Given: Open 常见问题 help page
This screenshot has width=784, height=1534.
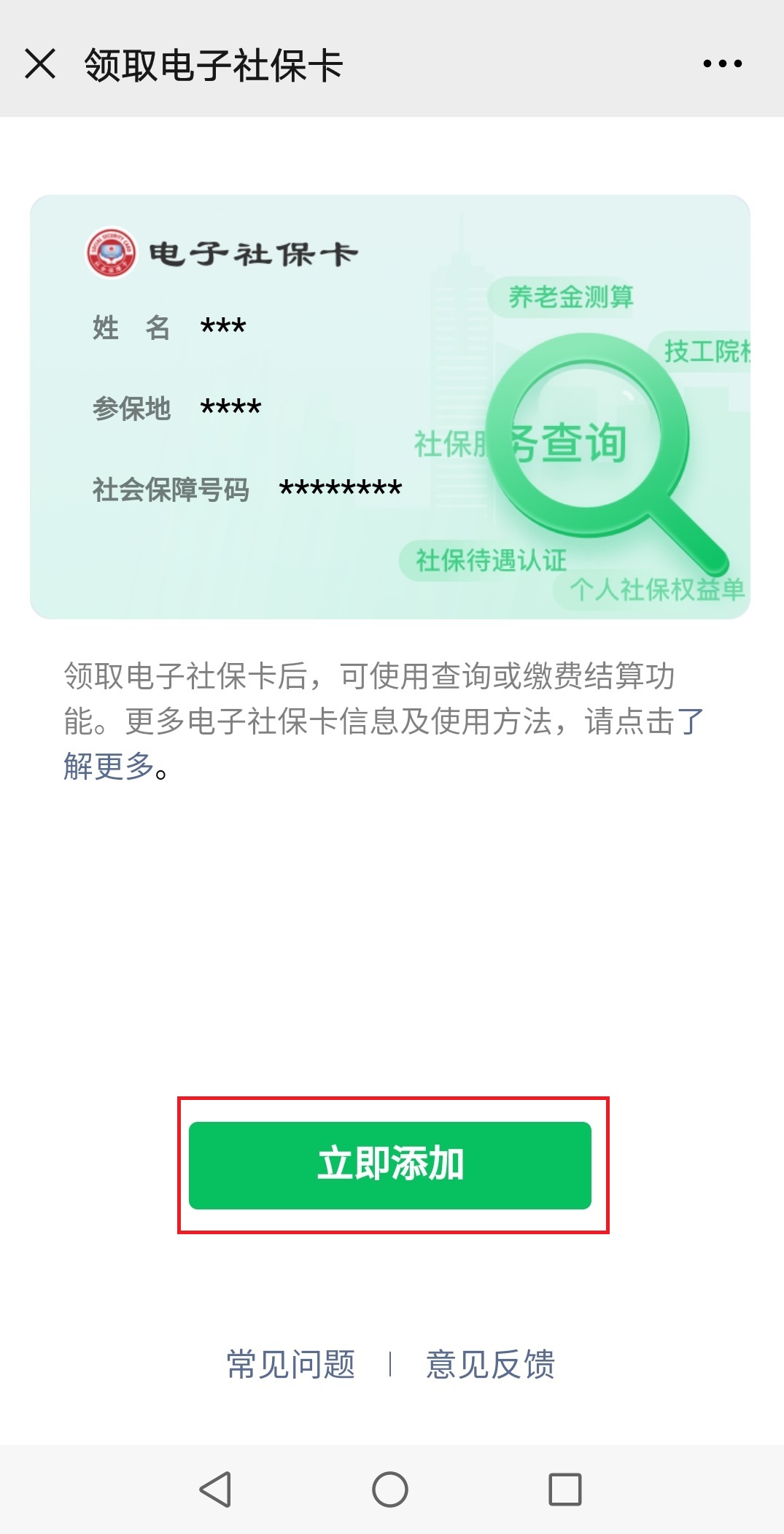Looking at the screenshot, I should click(x=290, y=1364).
